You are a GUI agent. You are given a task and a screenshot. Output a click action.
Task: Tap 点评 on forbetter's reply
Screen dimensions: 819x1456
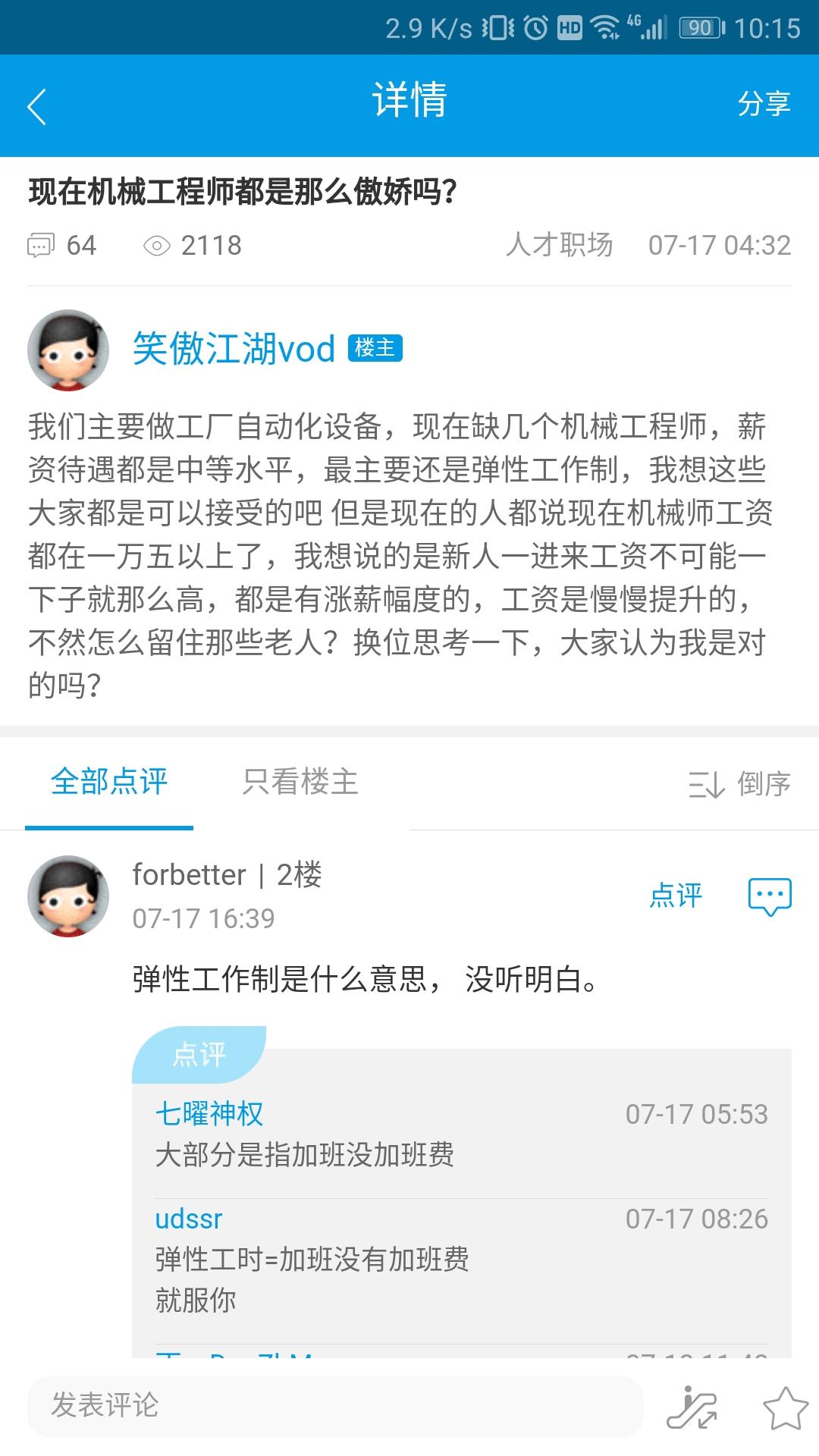tap(676, 896)
